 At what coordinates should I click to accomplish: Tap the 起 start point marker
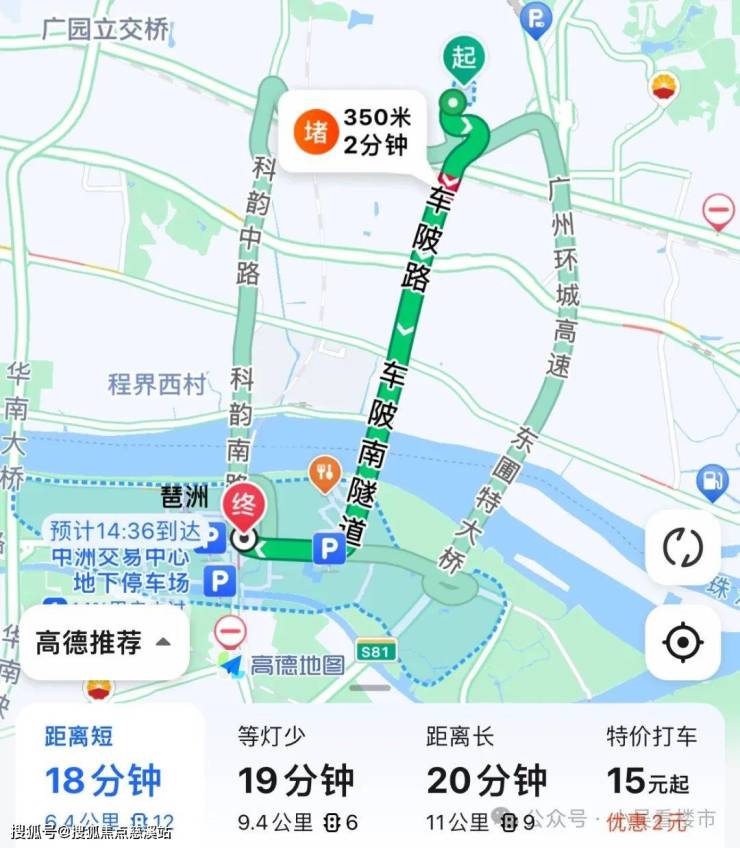coord(463,59)
